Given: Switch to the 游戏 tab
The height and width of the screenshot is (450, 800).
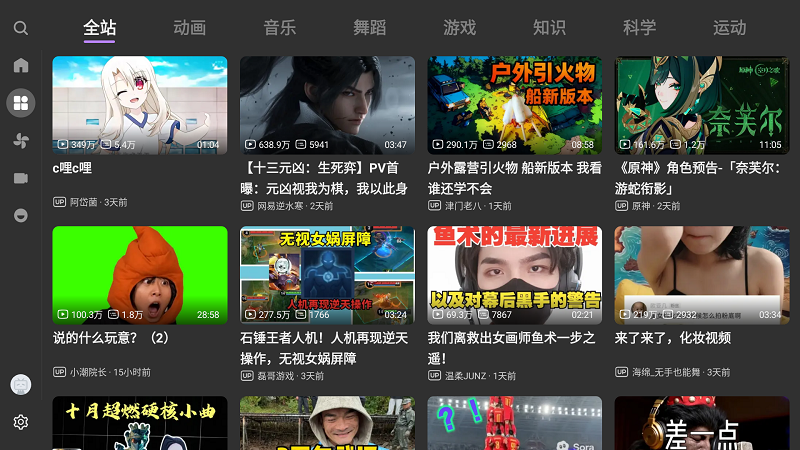Looking at the screenshot, I should 459,28.
